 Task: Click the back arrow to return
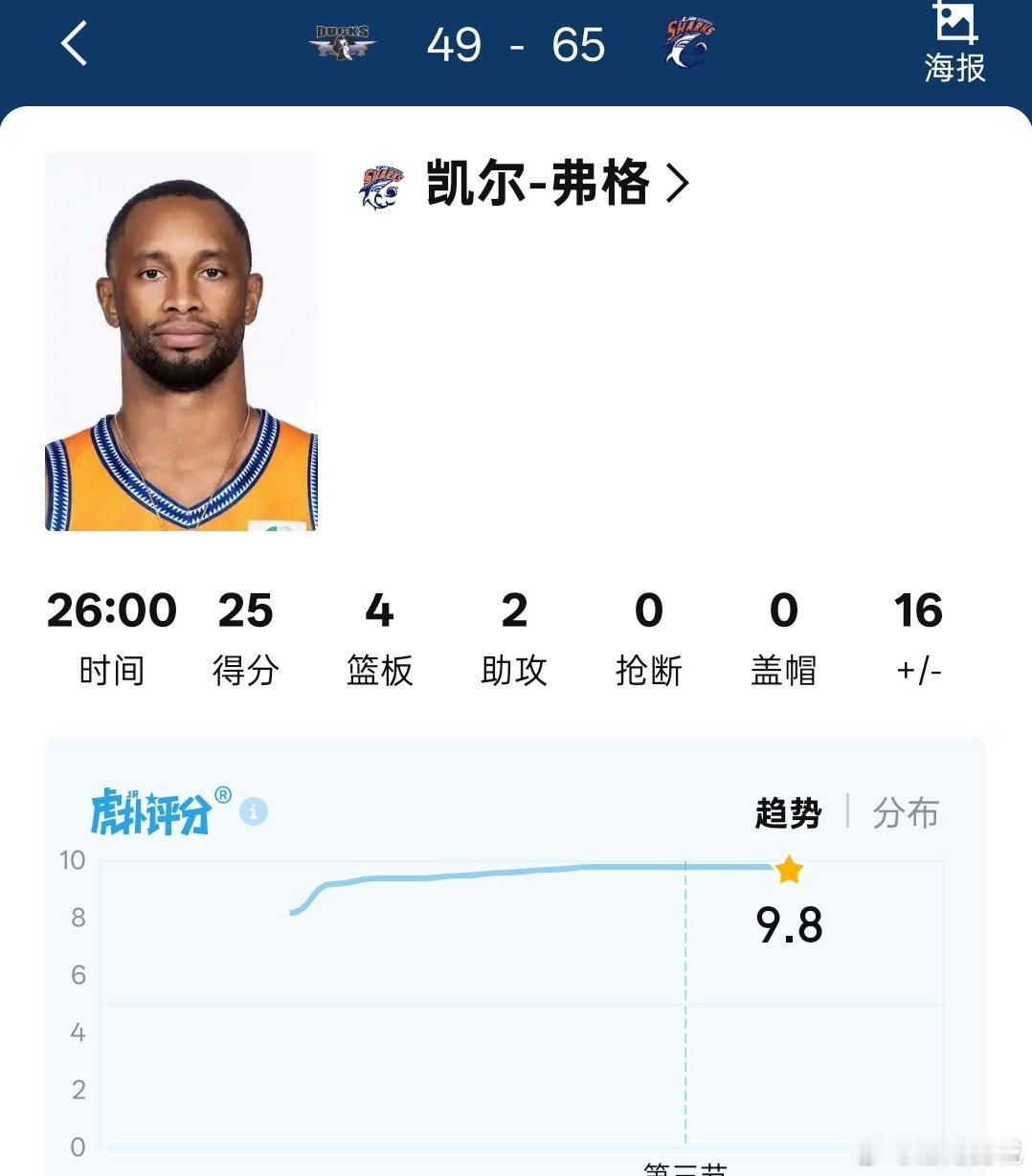point(76,45)
